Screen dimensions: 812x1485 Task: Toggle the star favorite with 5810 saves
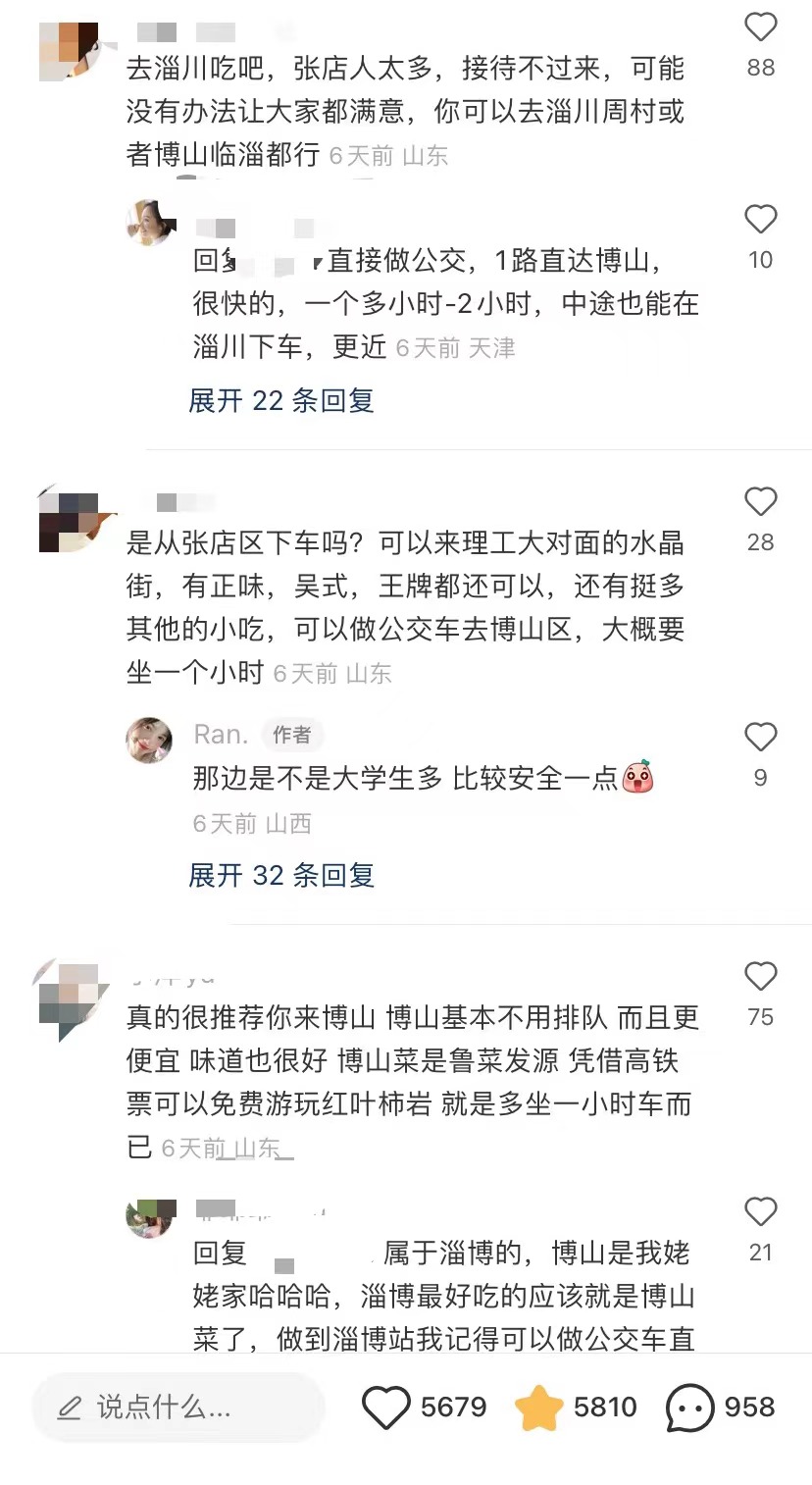pos(539,1408)
